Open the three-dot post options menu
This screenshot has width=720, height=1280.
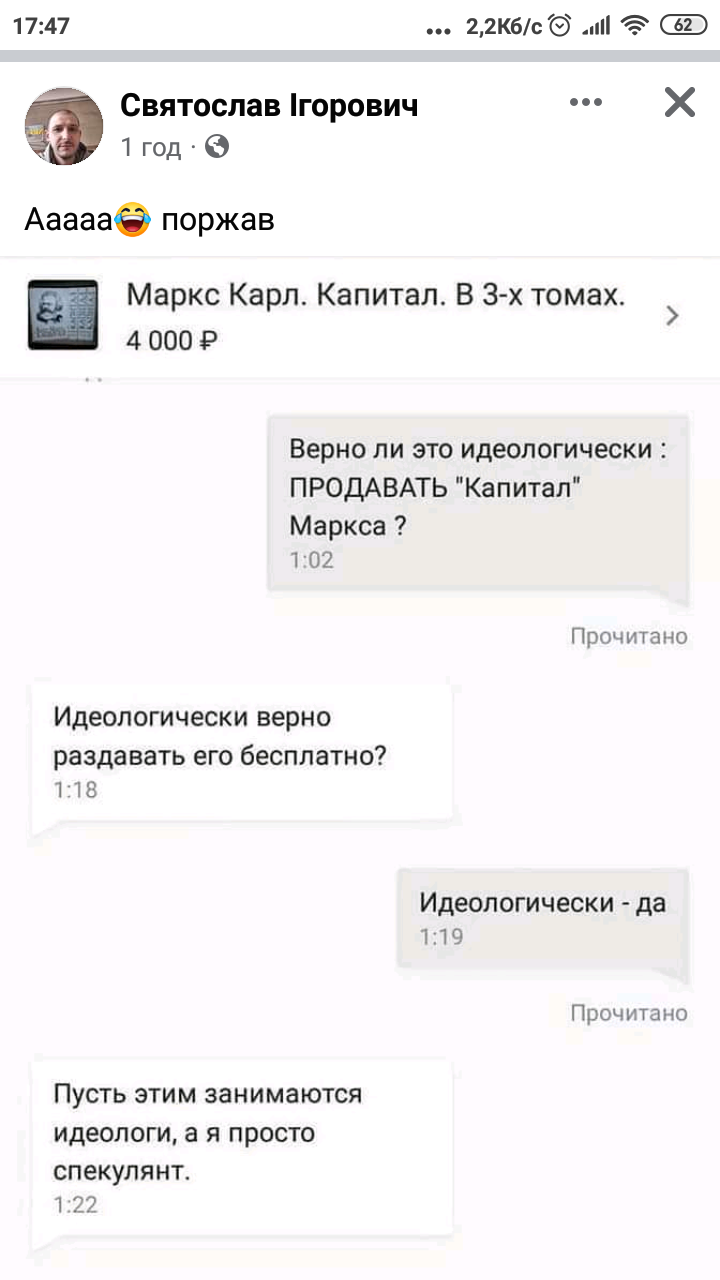tap(585, 102)
